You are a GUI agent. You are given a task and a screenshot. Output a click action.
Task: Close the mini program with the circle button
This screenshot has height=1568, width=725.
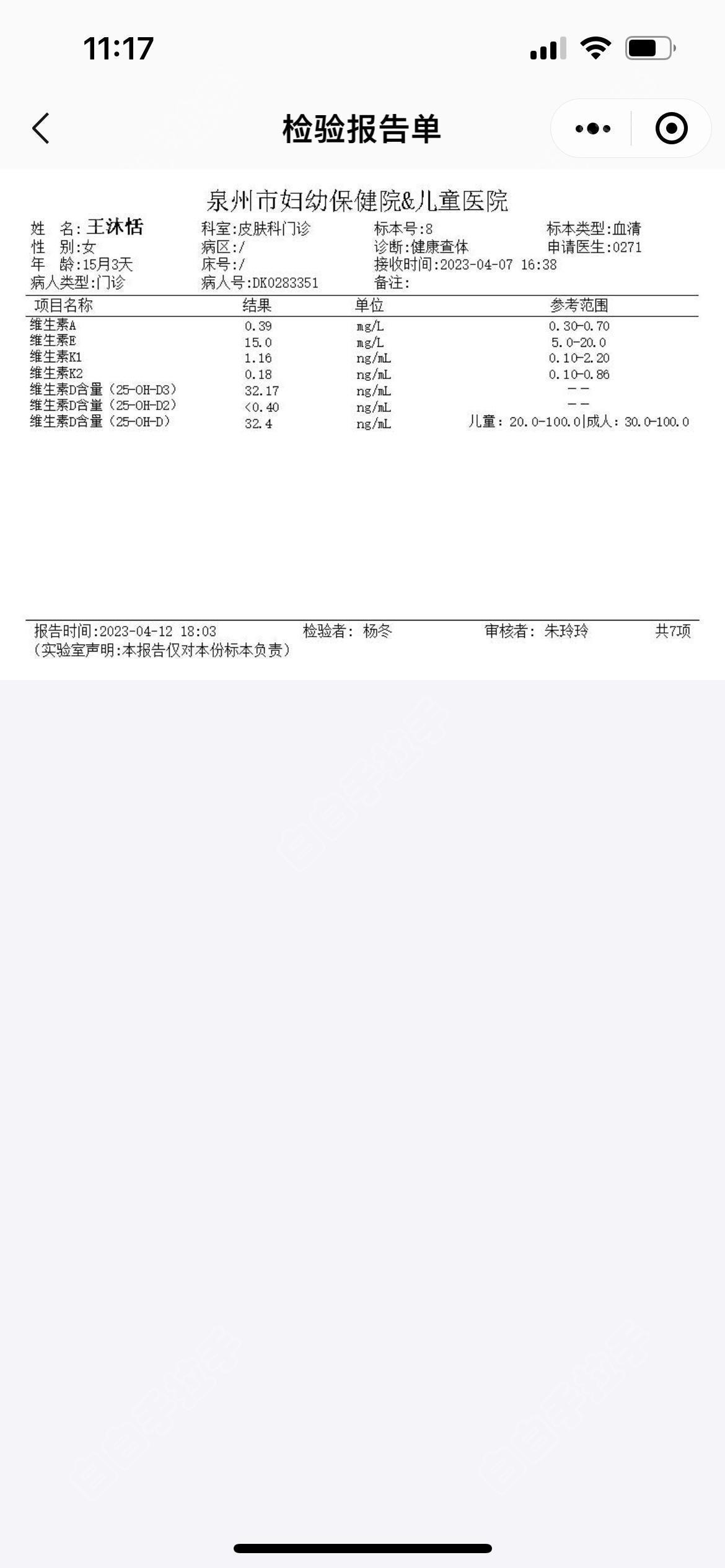click(x=671, y=129)
